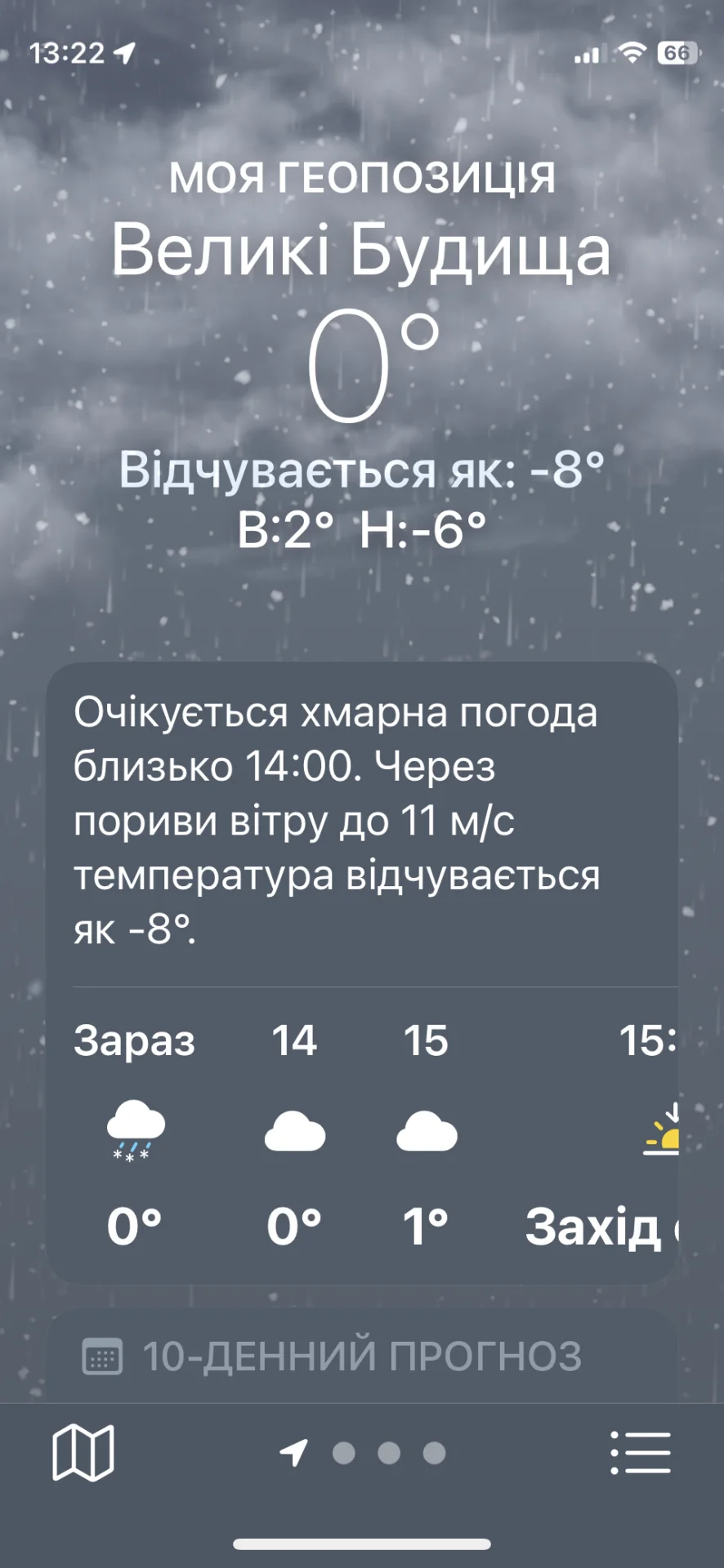Open the weather map
Screen dimensions: 724x1568
[x=83, y=1453]
